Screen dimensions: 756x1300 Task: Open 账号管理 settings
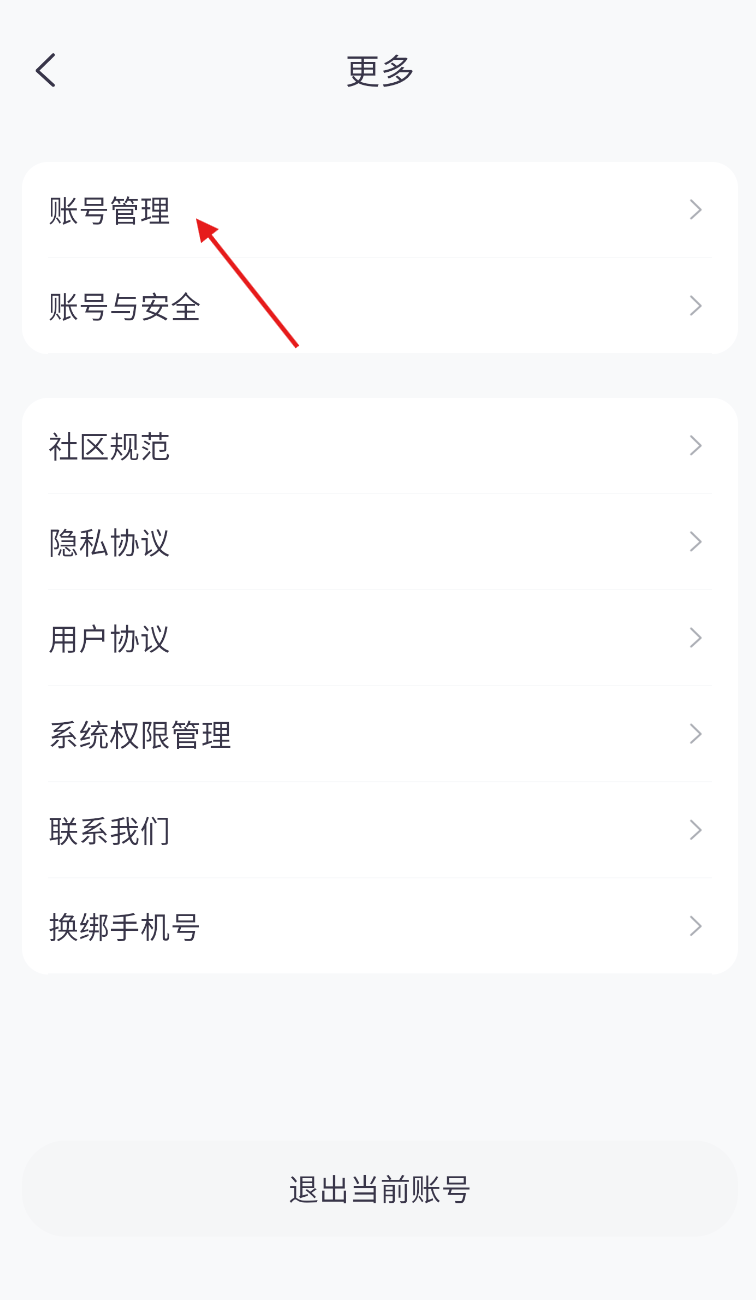tap(379, 210)
